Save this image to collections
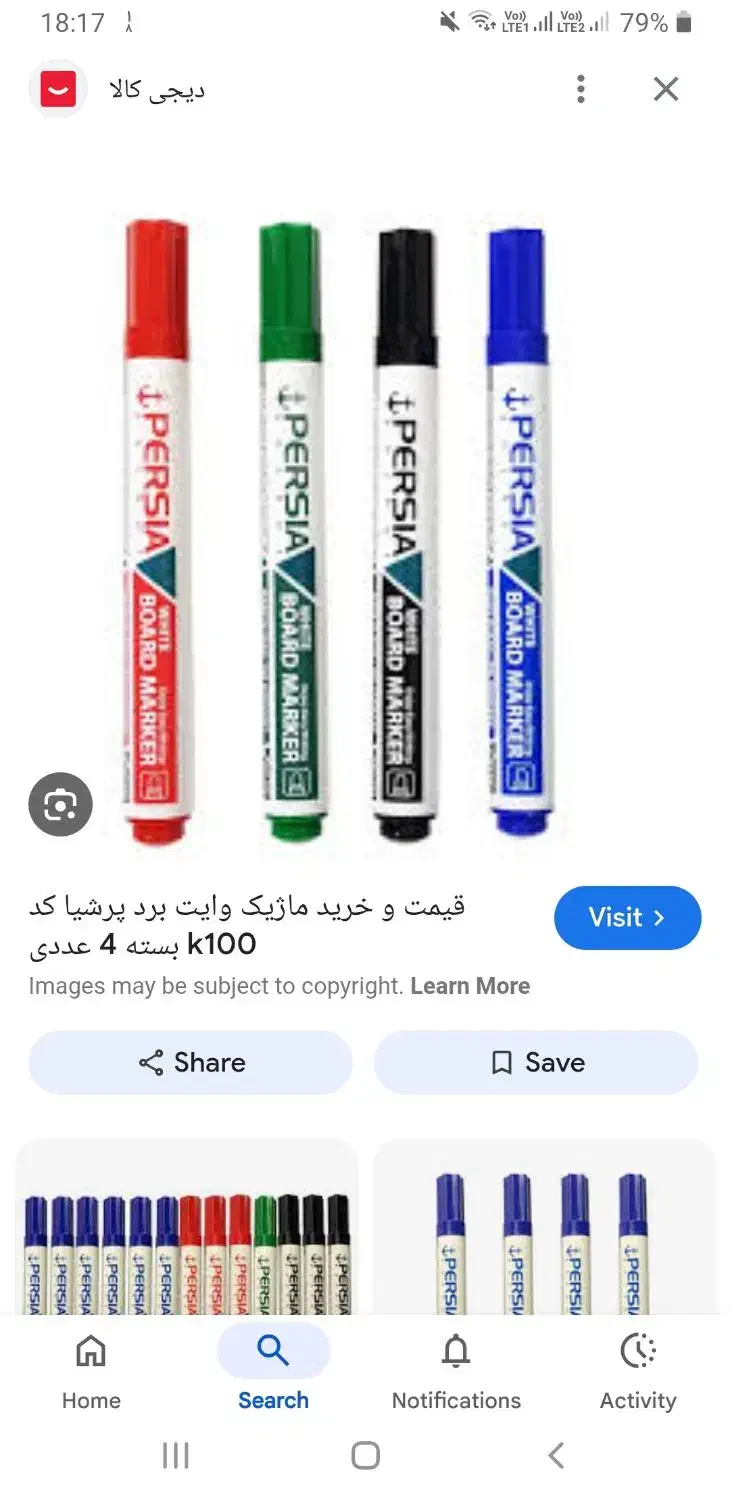Screen dimensions: 730x1500 [536, 1062]
